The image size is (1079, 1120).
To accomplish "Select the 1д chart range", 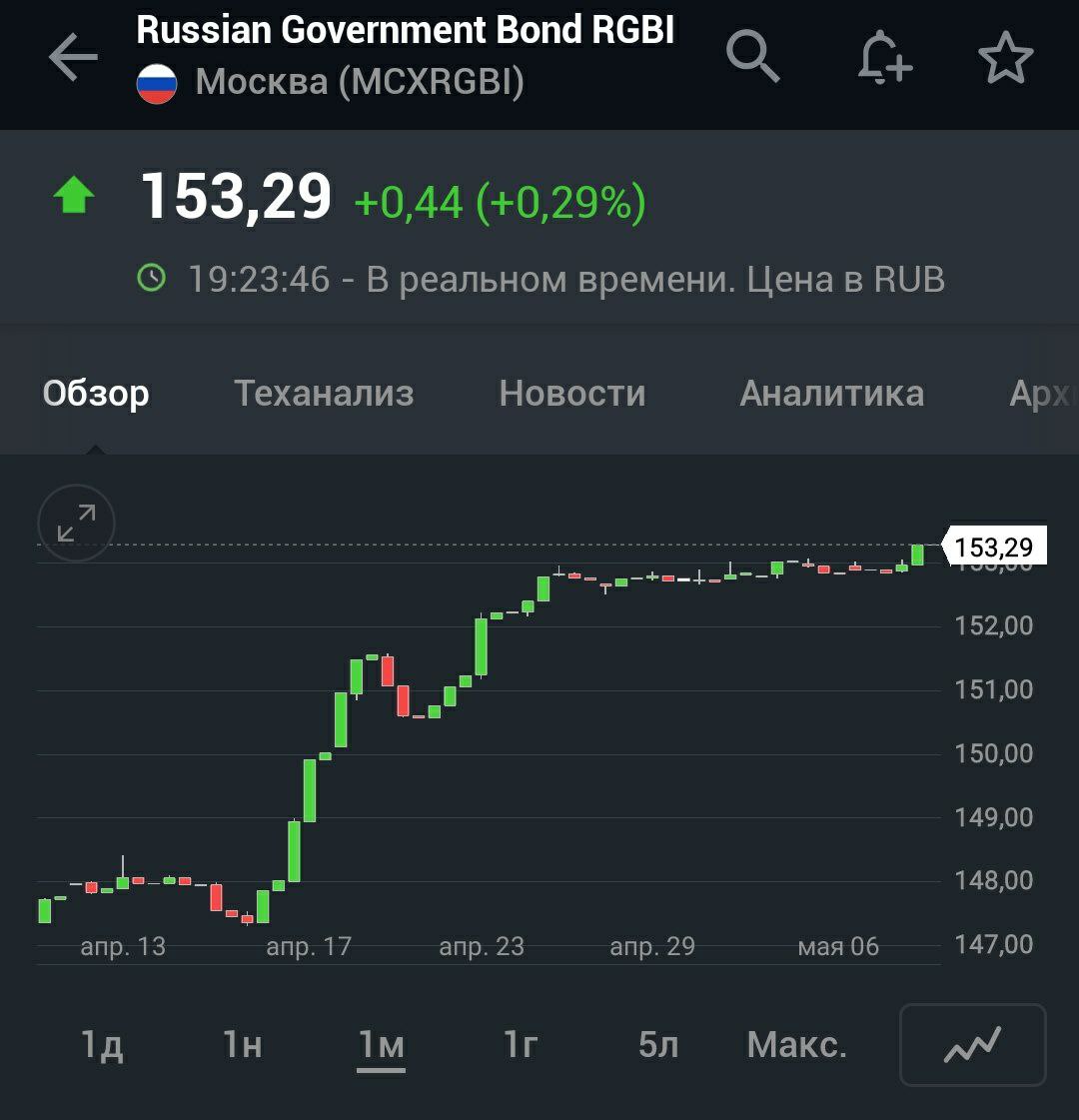I will (102, 1045).
